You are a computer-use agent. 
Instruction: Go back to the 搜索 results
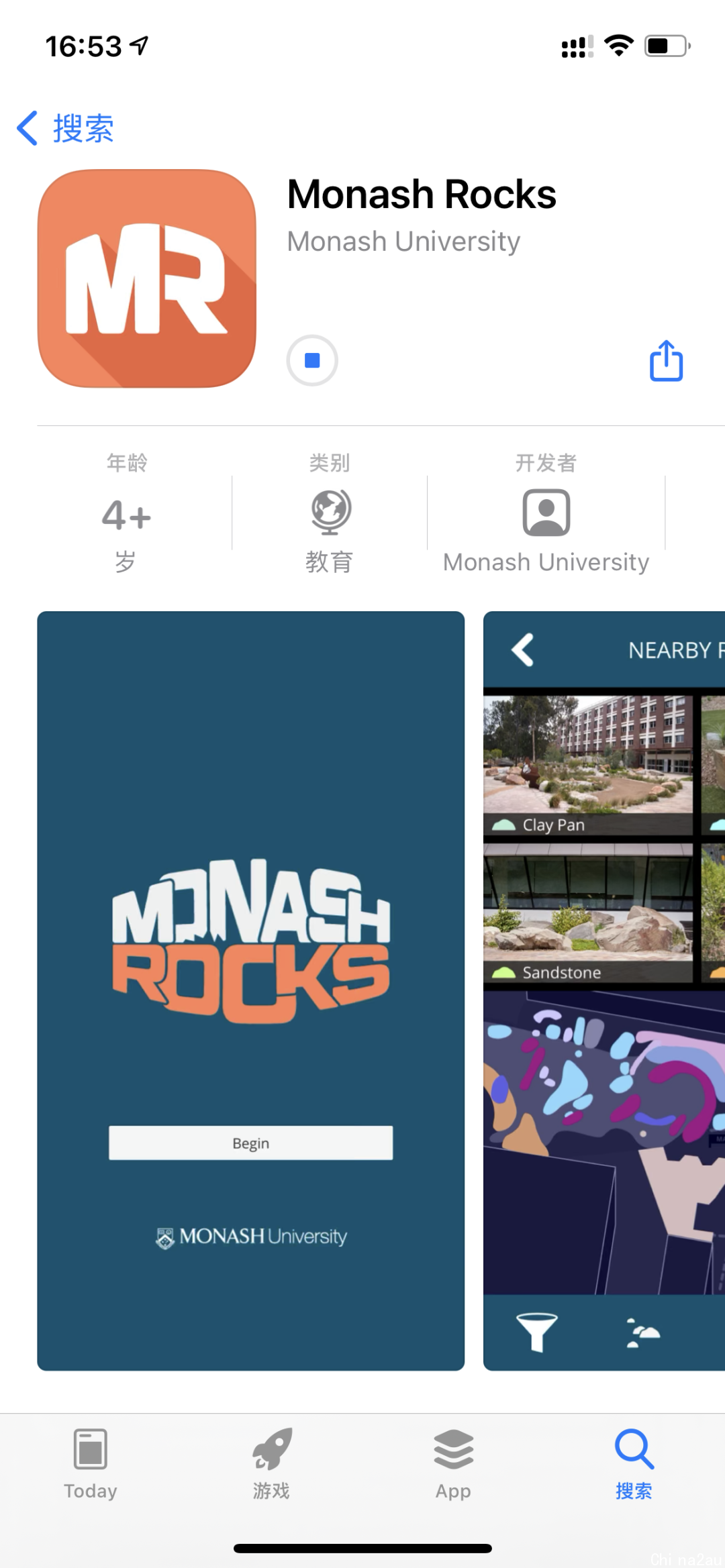click(65, 128)
